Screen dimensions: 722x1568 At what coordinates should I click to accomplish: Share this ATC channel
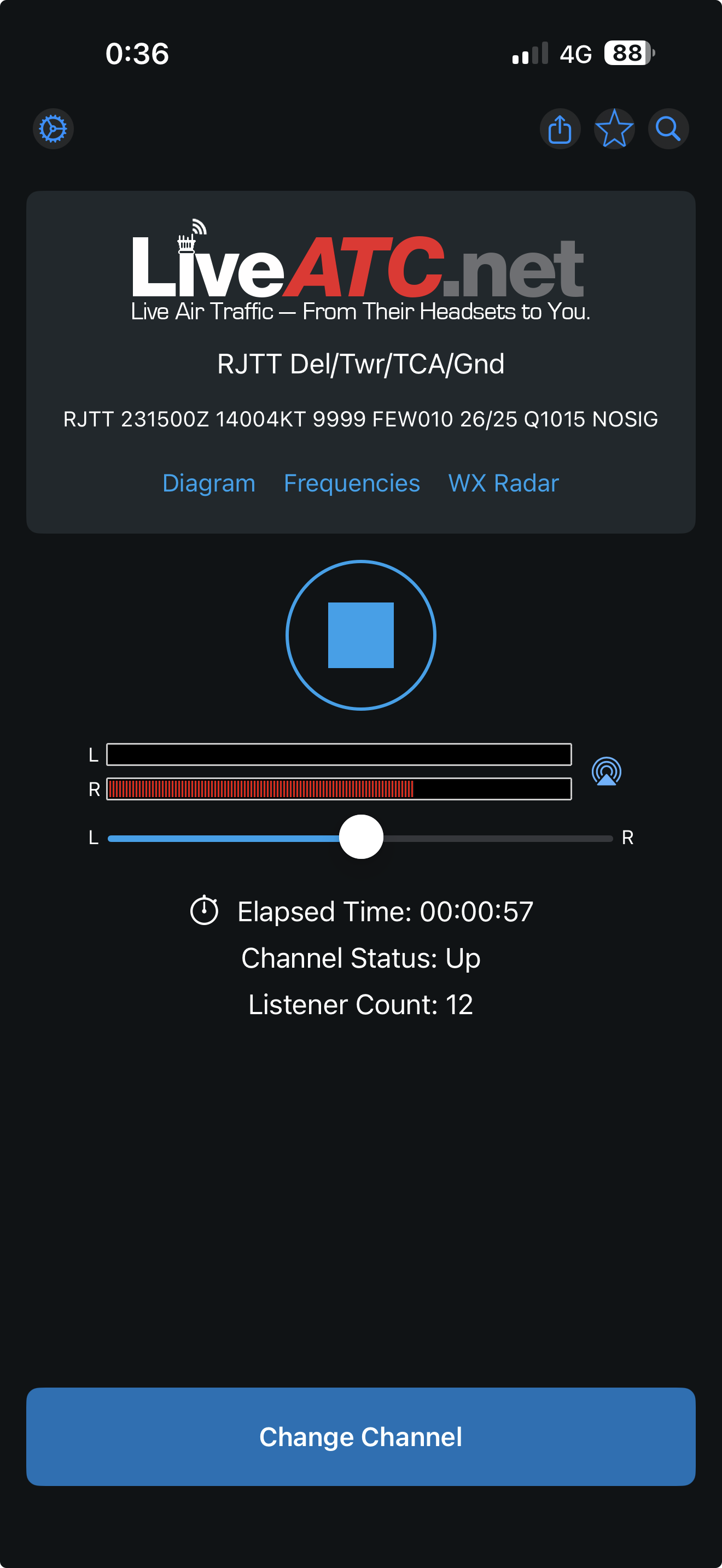click(x=560, y=129)
